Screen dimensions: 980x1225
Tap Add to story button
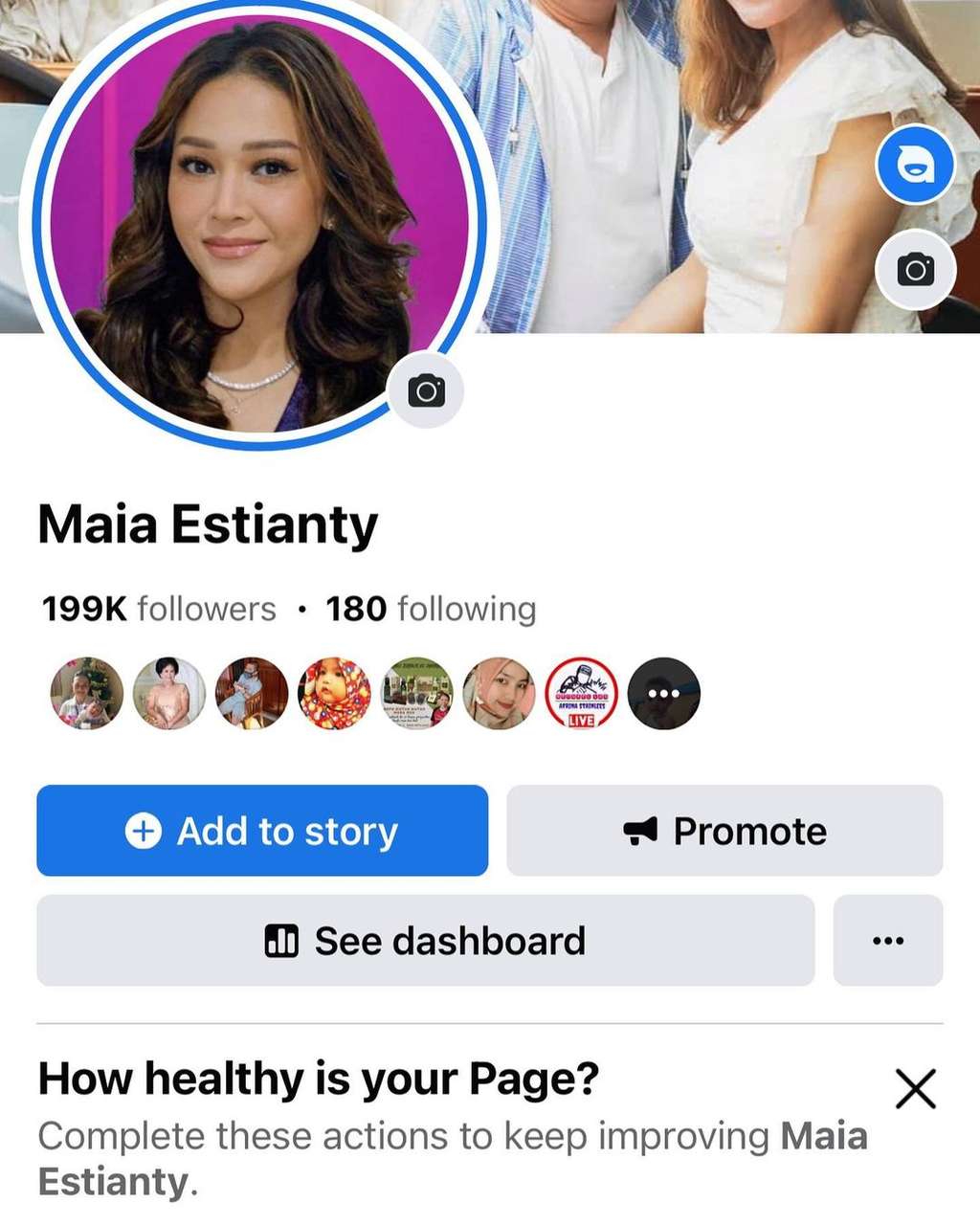click(262, 831)
